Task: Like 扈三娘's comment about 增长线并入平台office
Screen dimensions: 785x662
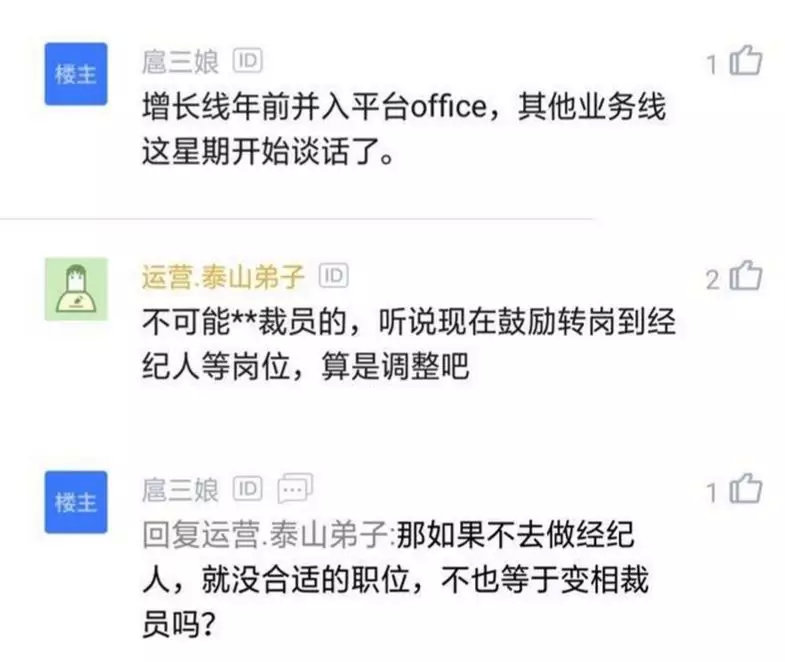Action: tap(745, 62)
